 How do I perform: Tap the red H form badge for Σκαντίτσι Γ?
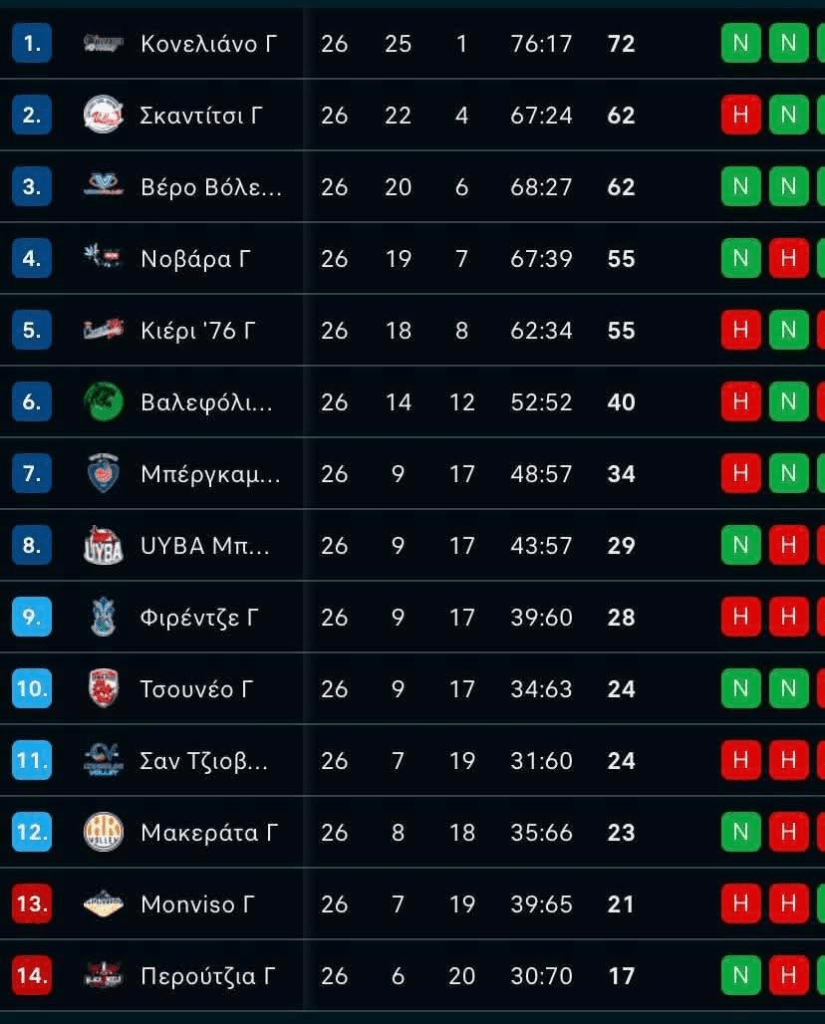point(740,116)
